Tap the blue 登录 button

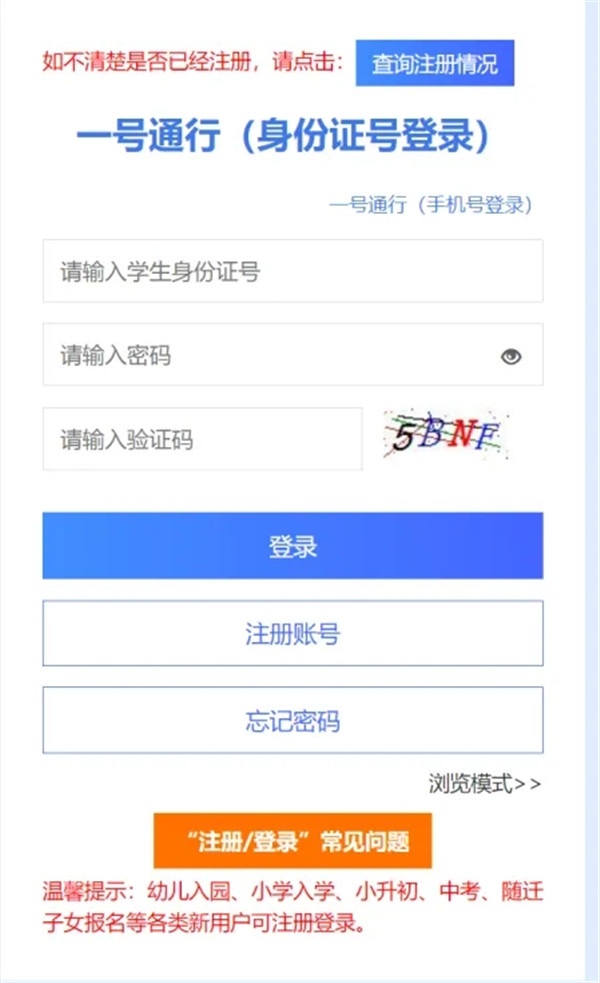[292, 546]
